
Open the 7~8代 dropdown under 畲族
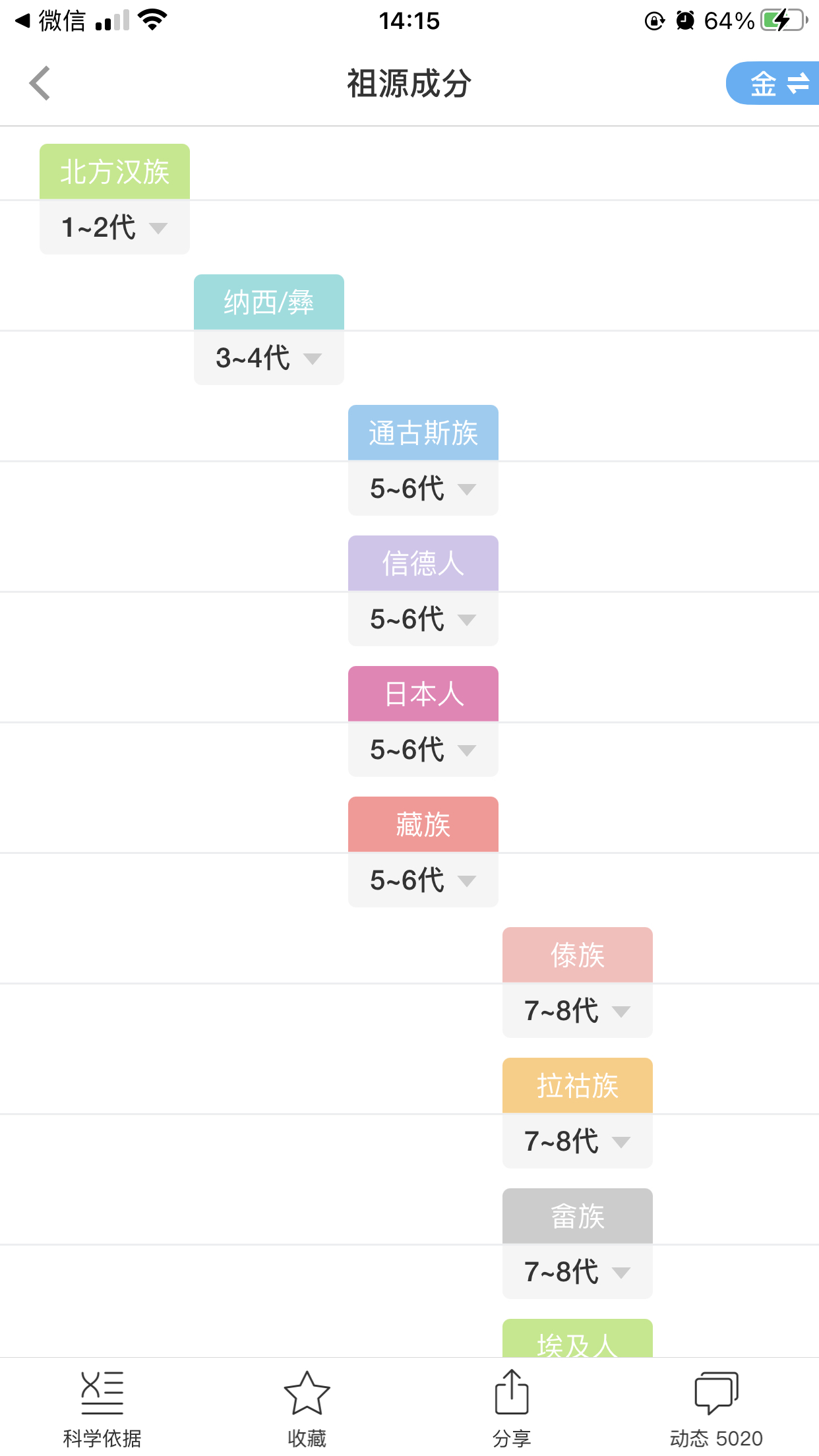pos(578,1271)
